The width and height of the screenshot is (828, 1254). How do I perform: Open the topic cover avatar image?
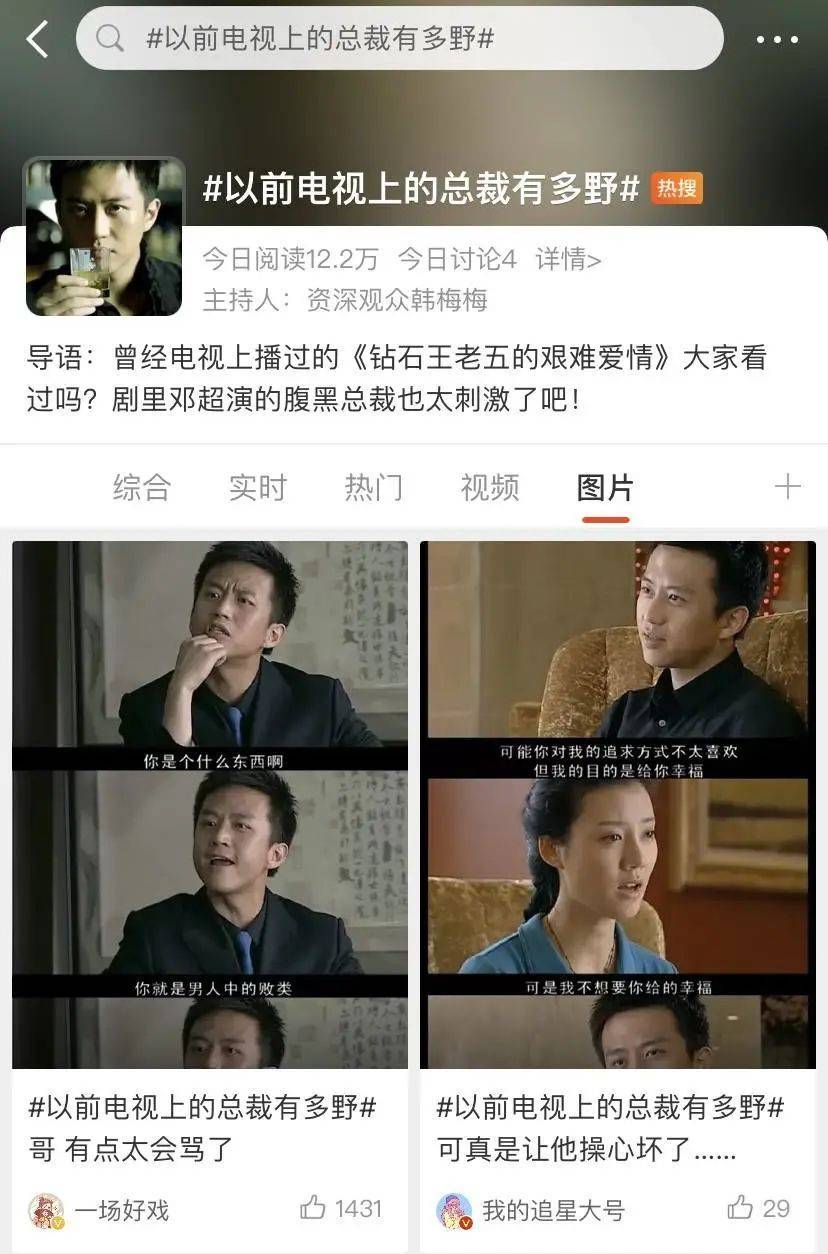[104, 237]
